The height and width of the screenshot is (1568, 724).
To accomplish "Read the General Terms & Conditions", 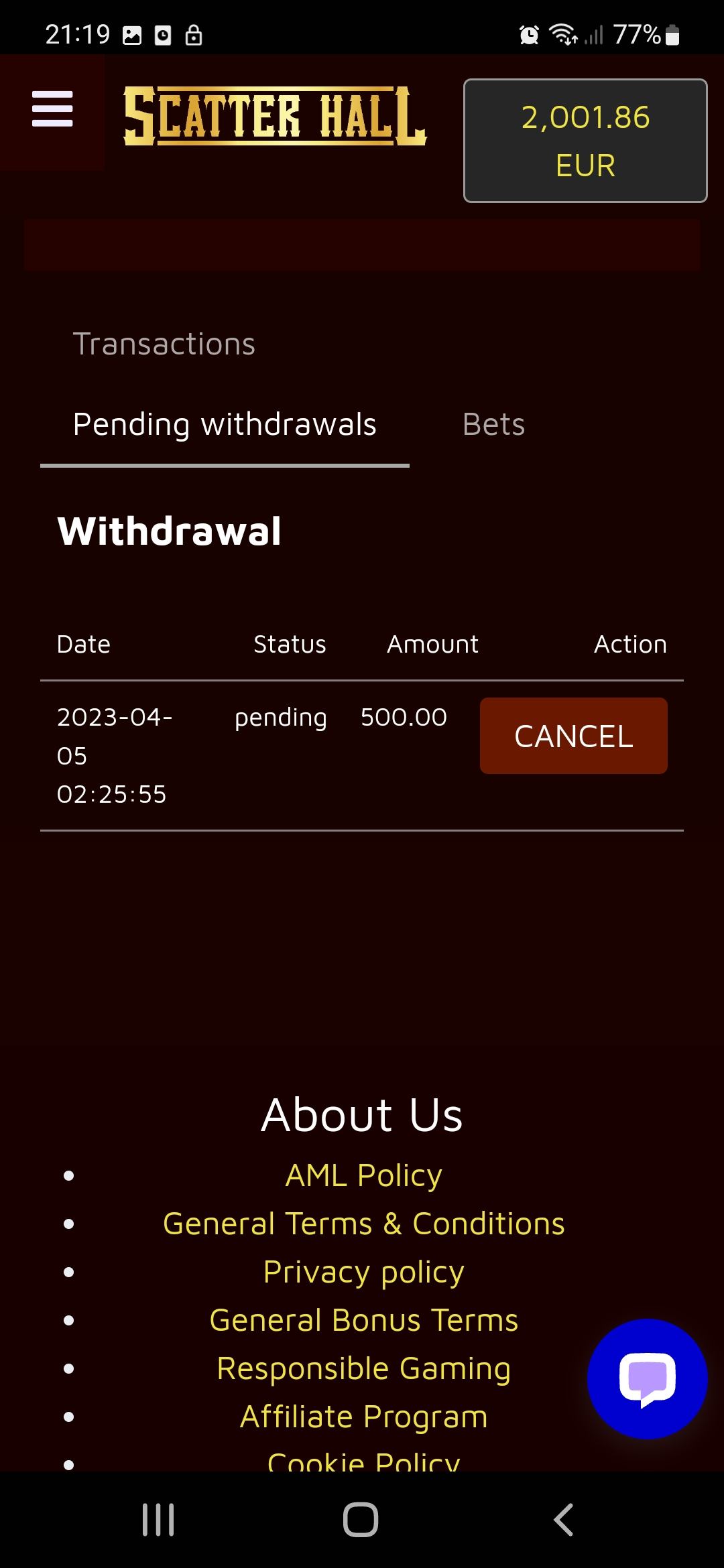I will tap(363, 1224).
